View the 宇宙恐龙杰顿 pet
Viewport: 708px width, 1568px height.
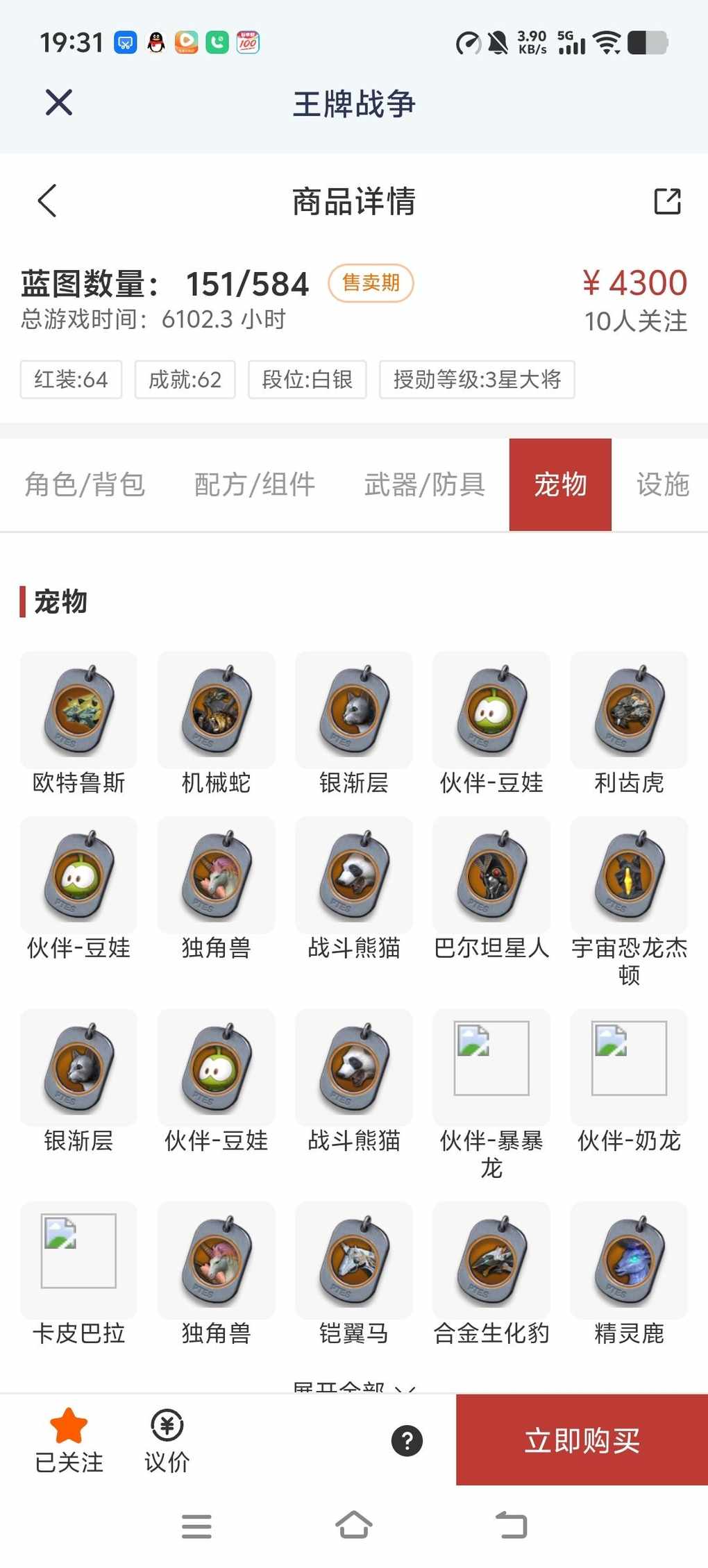coord(629,876)
